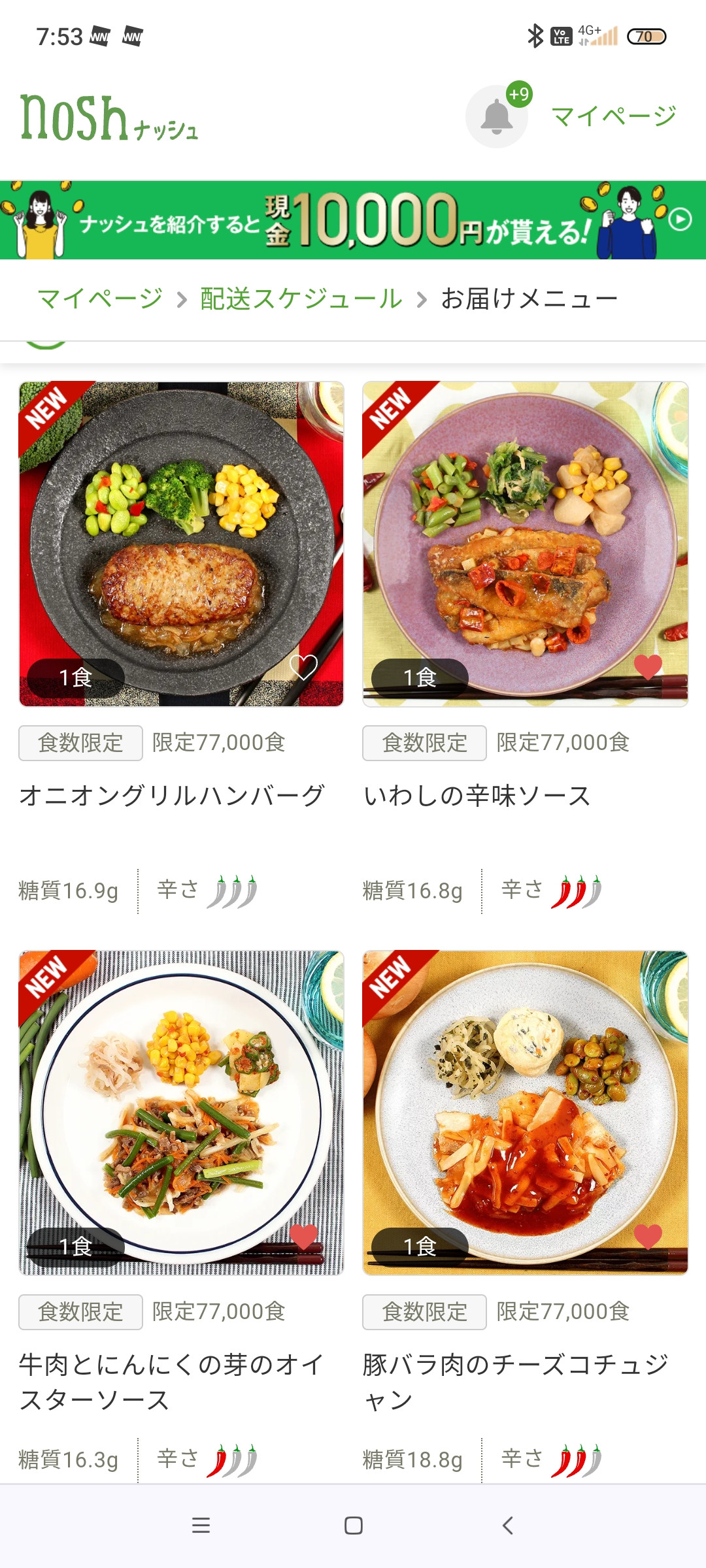Image resolution: width=706 pixels, height=1568 pixels.
Task: Open the notifications bell
Action: coord(497,116)
